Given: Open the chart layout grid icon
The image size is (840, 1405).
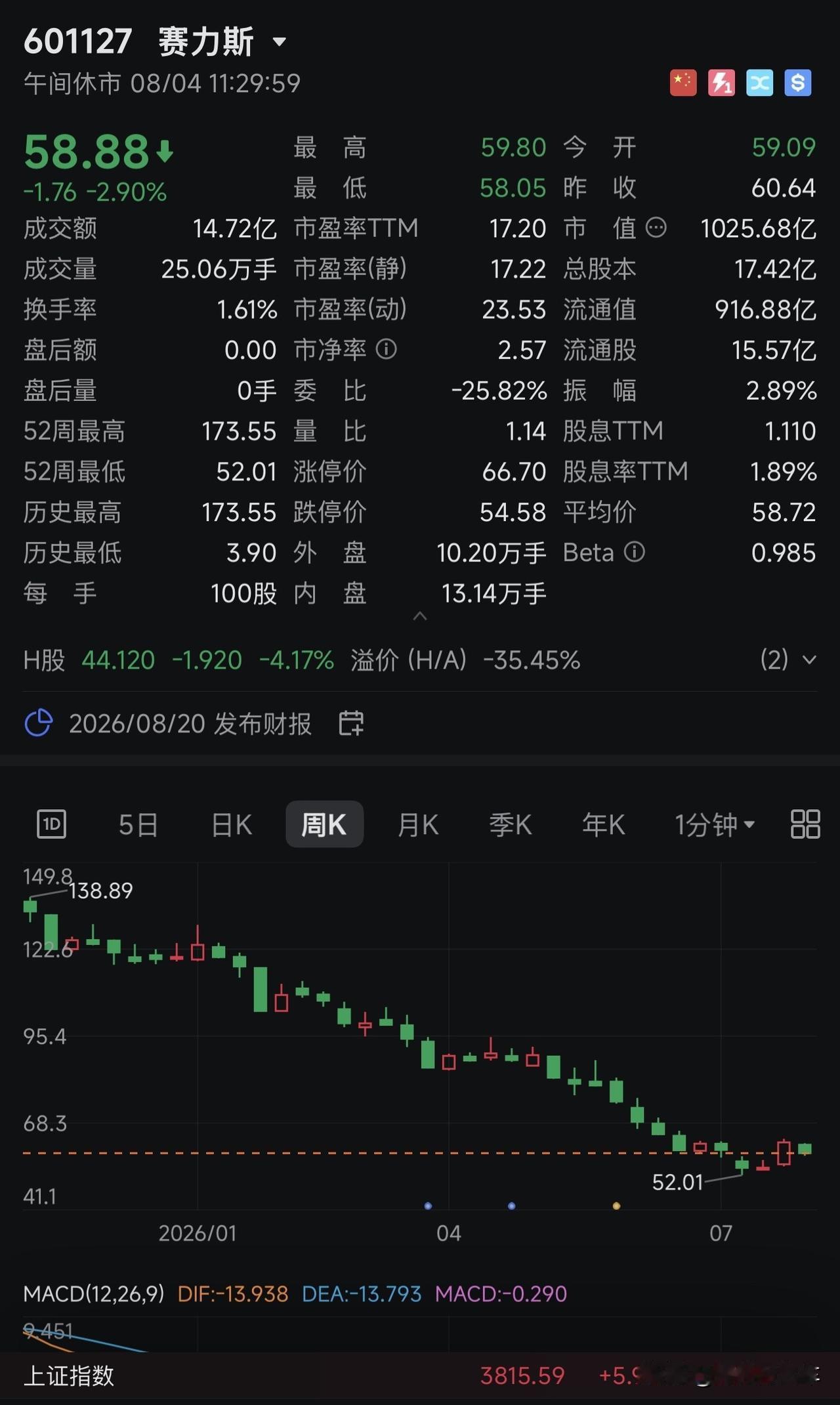Looking at the screenshot, I should [x=805, y=824].
